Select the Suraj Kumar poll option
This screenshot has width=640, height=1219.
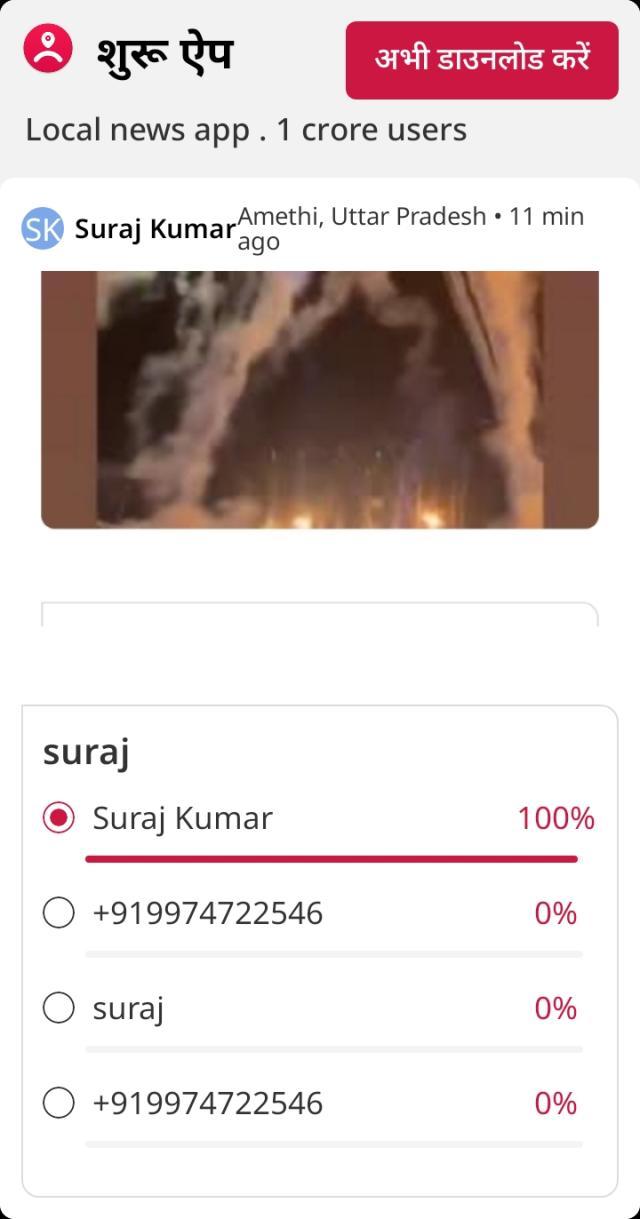(59, 818)
